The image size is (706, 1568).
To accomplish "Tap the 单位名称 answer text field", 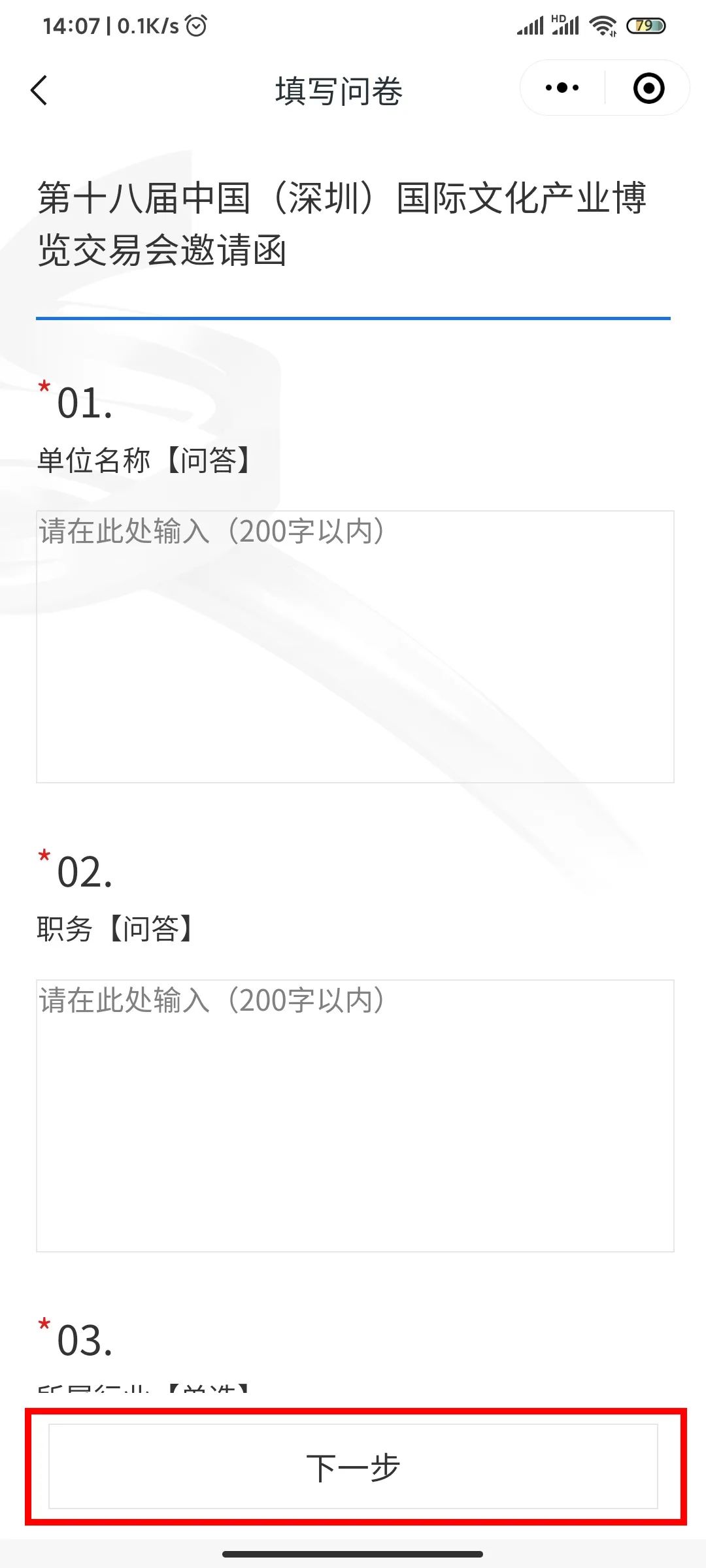I will tap(355, 646).
